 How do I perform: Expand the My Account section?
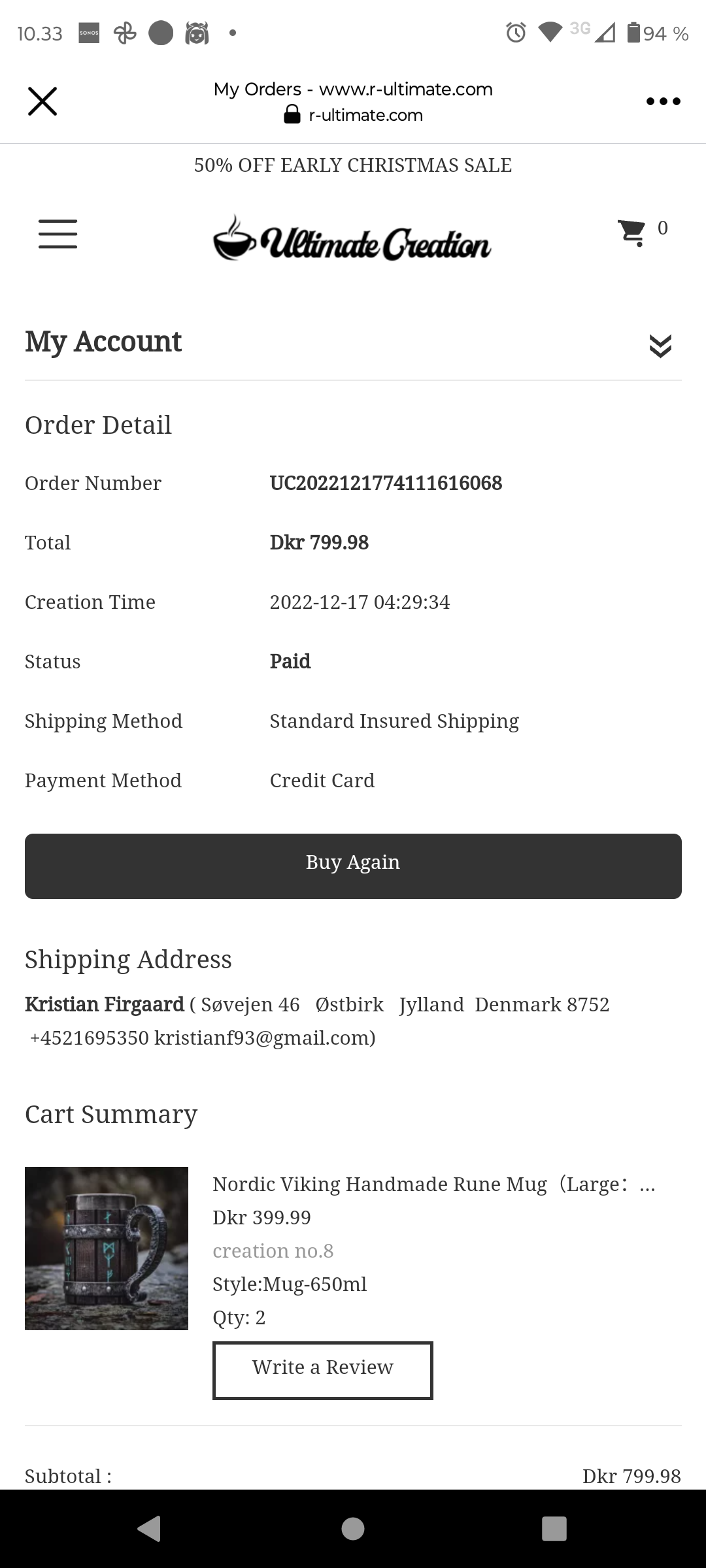[x=660, y=346]
